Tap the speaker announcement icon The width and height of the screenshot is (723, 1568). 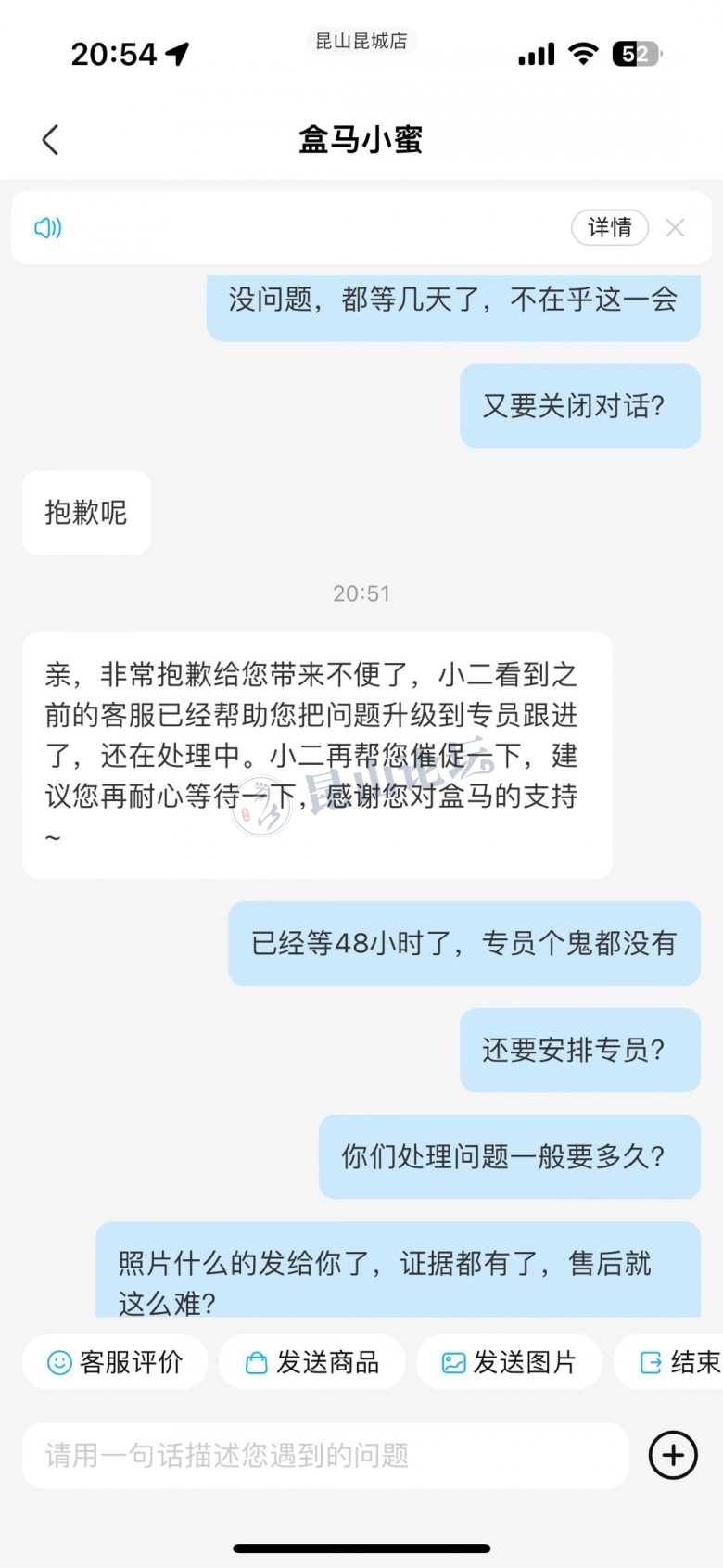pyautogui.click(x=47, y=228)
